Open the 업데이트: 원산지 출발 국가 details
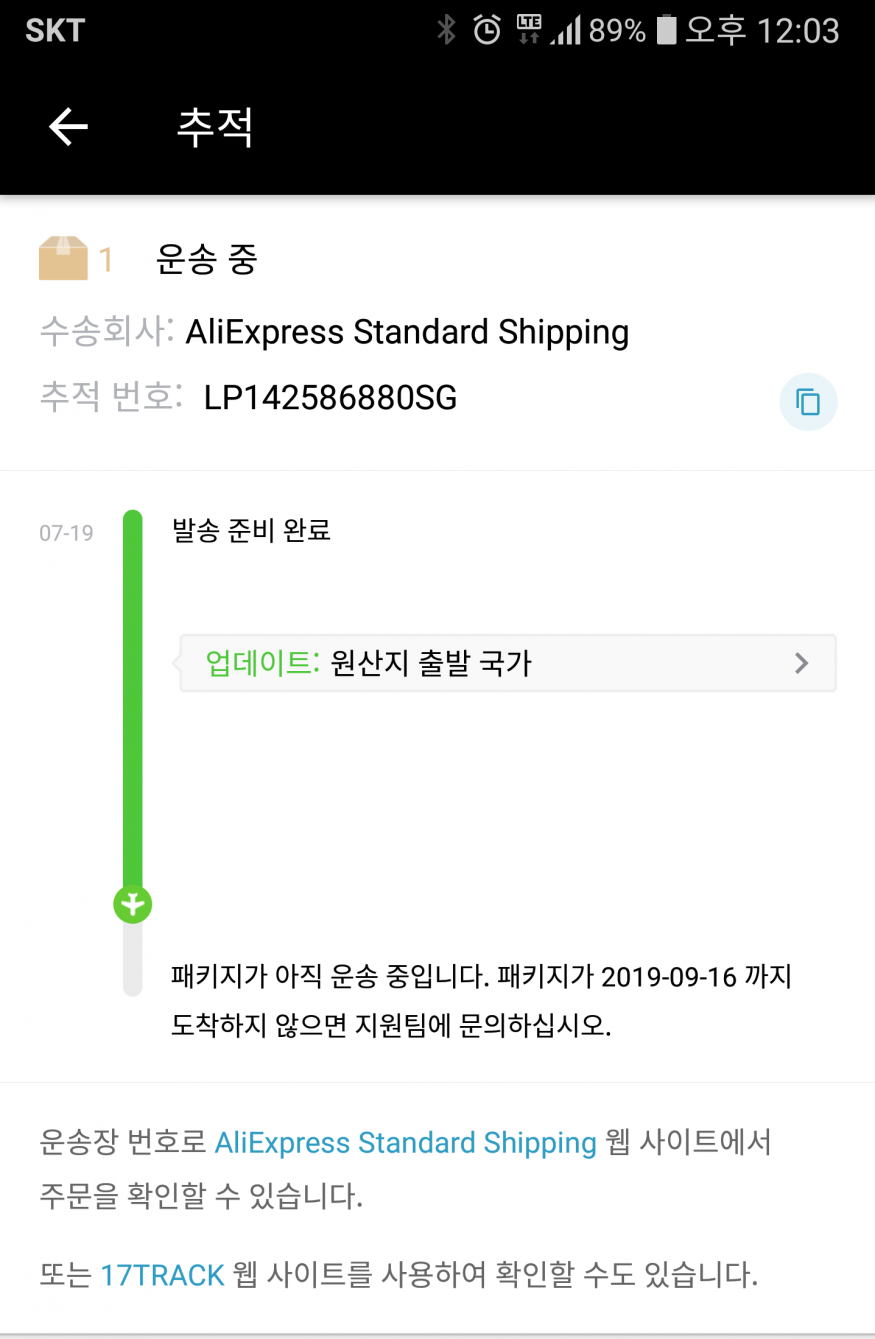The image size is (875, 1339). [508, 663]
